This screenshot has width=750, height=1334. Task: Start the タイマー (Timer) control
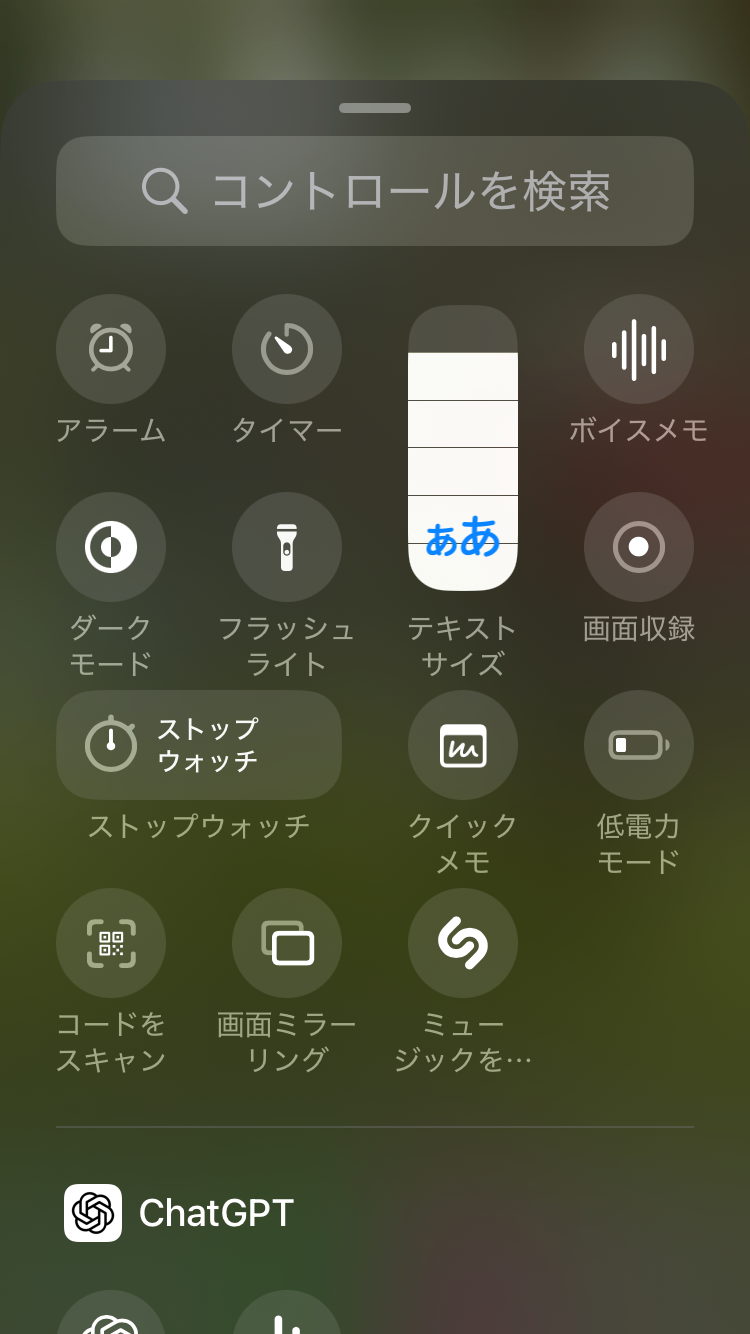(x=287, y=348)
